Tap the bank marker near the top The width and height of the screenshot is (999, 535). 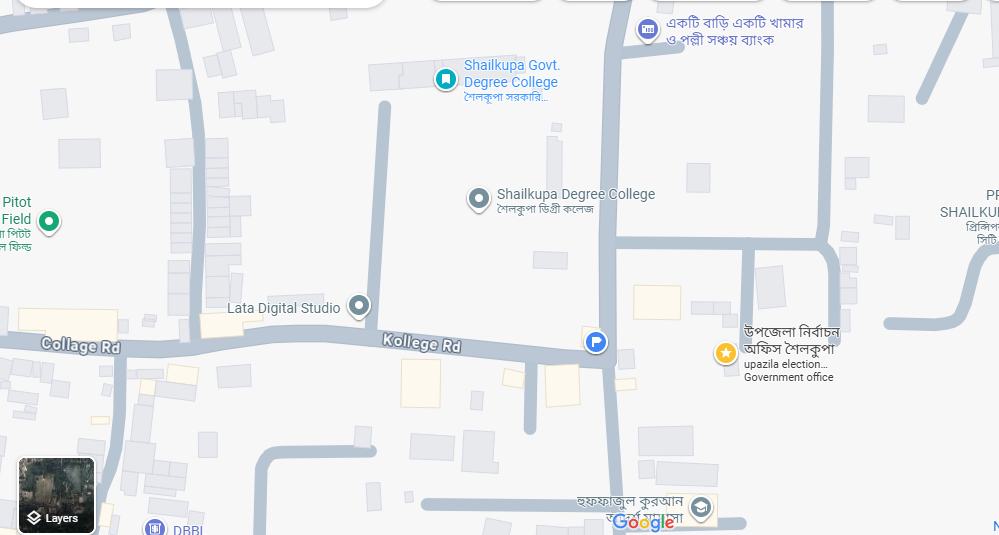point(648,30)
